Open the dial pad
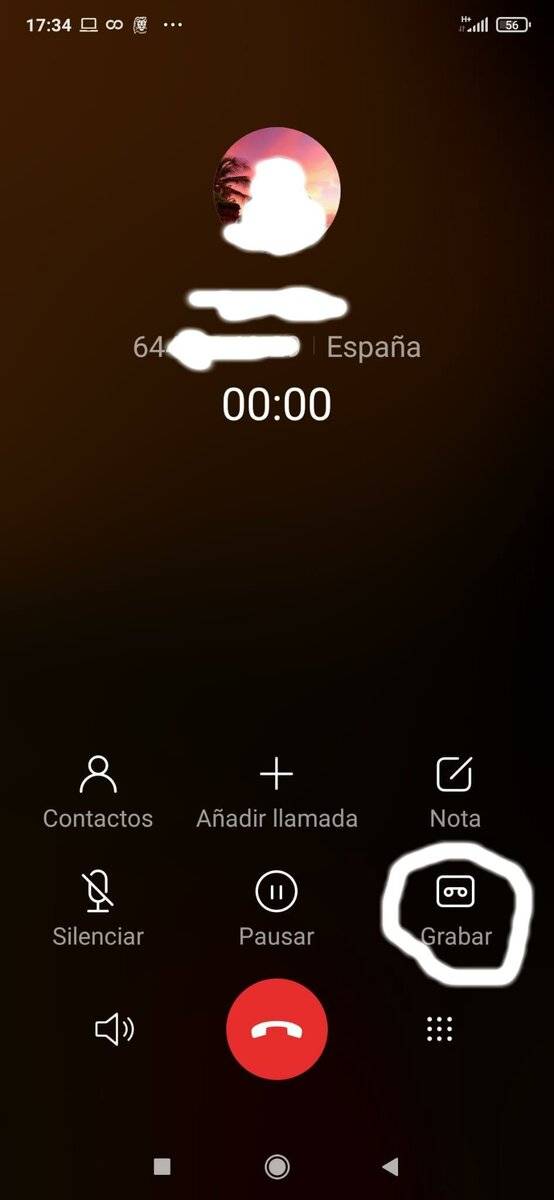This screenshot has height=1200, width=554. pyautogui.click(x=440, y=1029)
